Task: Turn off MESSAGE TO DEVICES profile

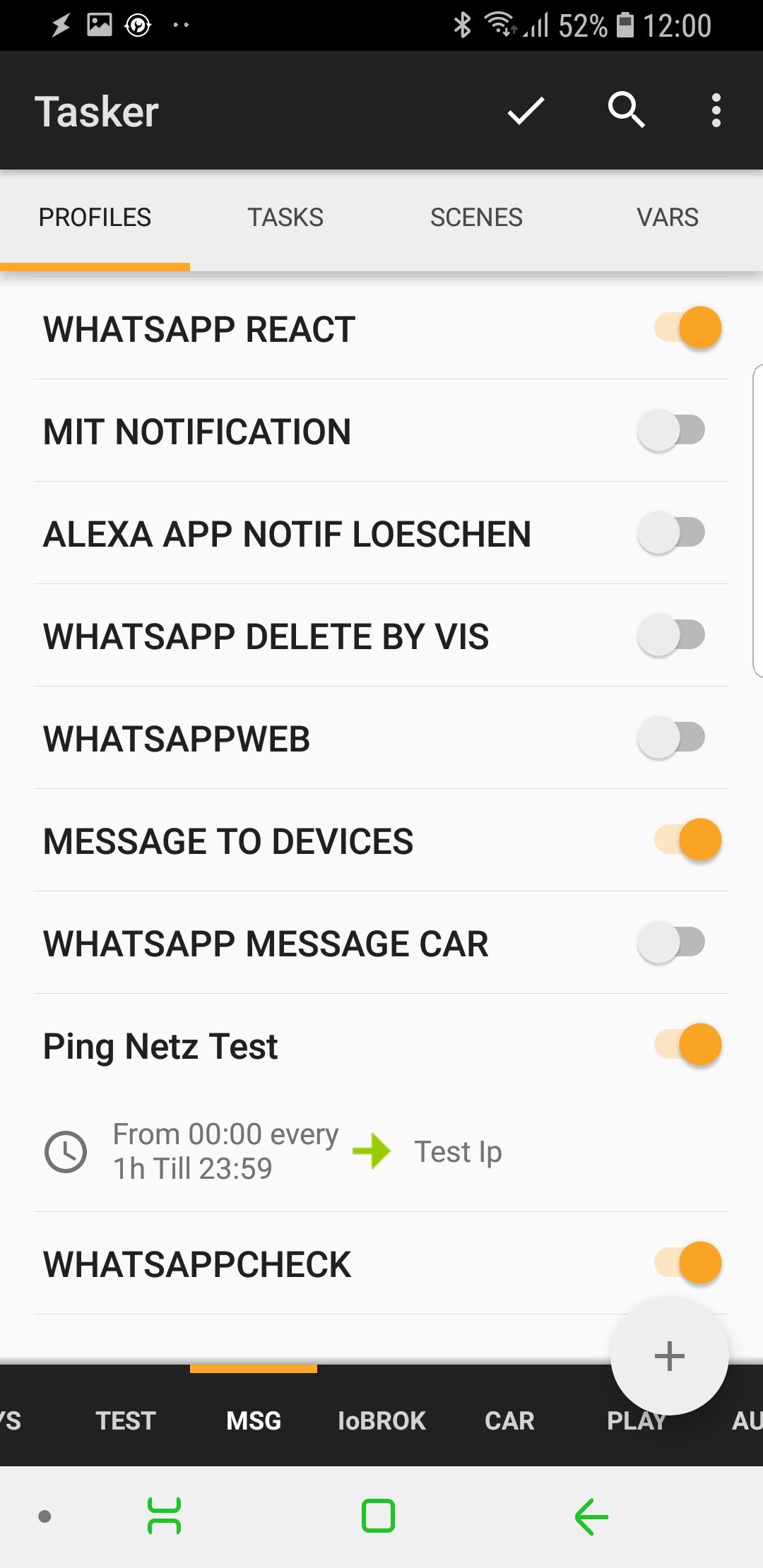Action: point(687,840)
